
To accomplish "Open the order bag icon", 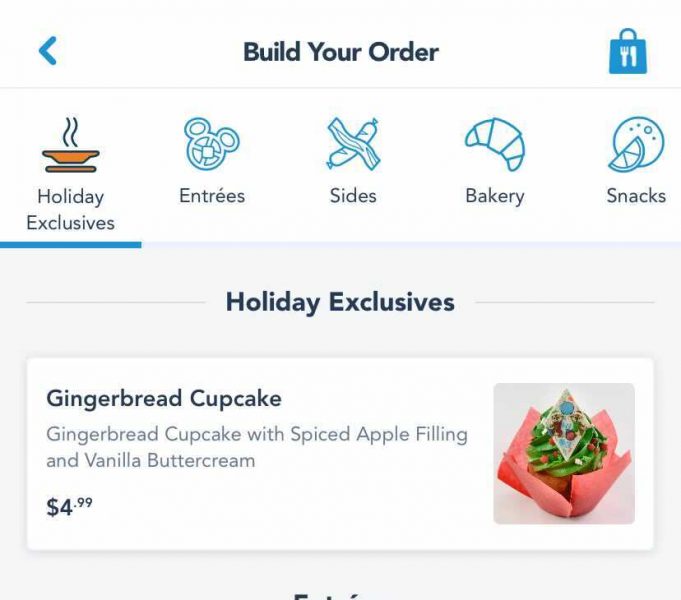I will pos(628,52).
